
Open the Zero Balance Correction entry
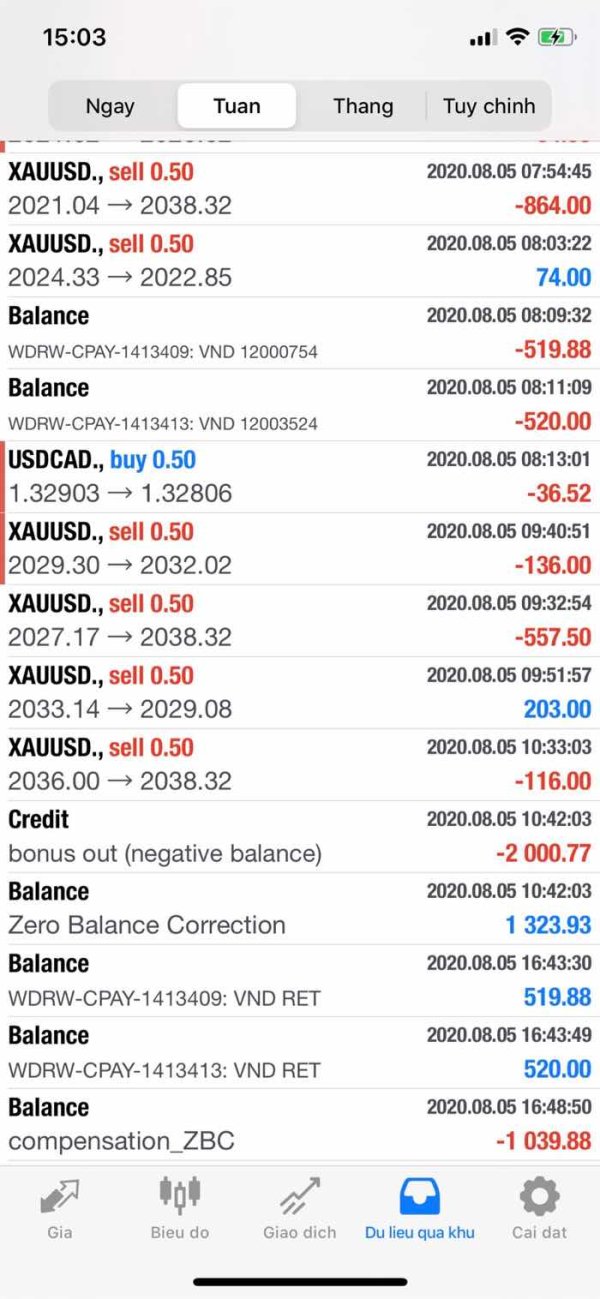300,909
